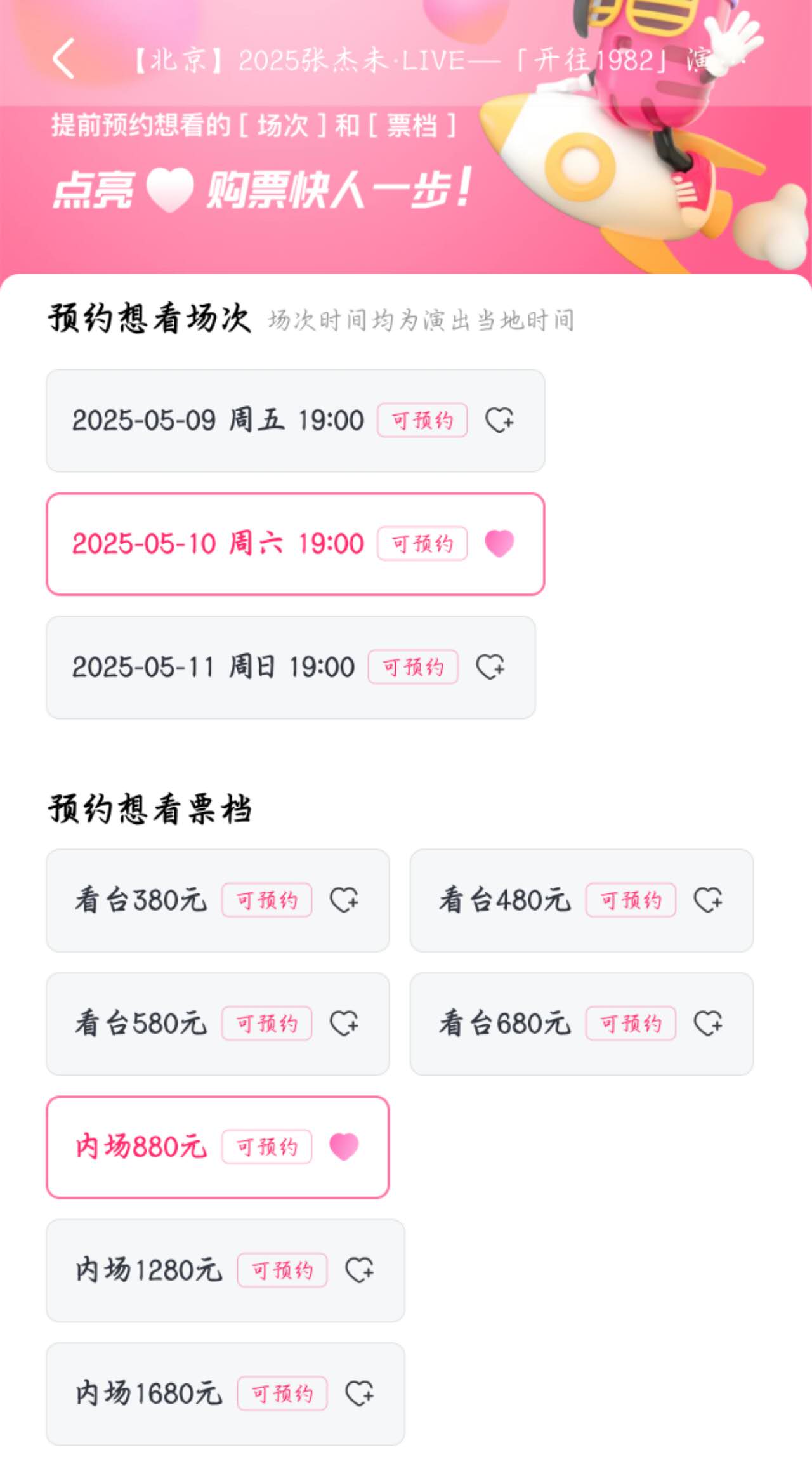Go back using the top-left arrow
812x1457 pixels.
click(64, 58)
